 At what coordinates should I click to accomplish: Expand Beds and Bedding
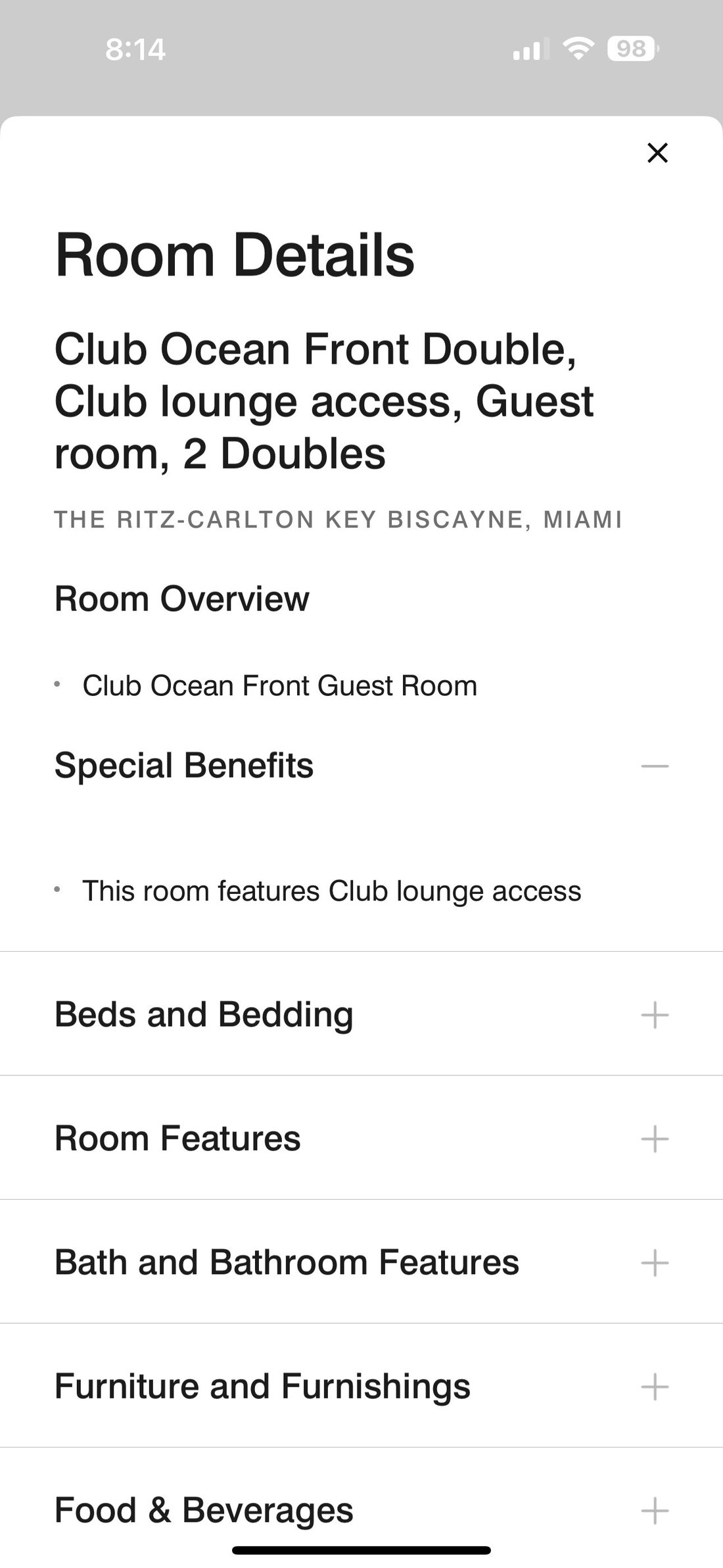tap(361, 1014)
